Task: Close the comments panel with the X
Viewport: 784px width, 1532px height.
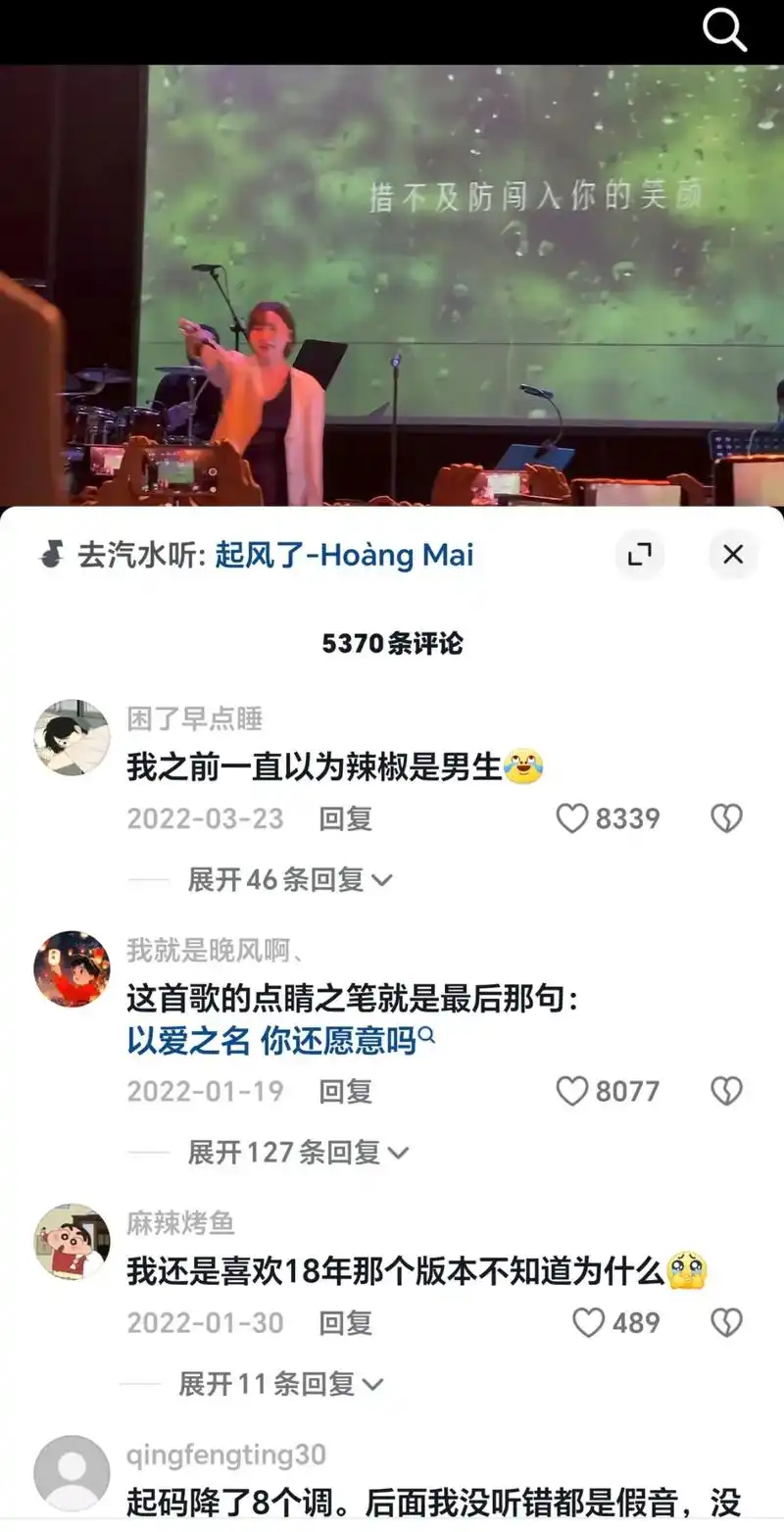Action: pyautogui.click(x=732, y=555)
